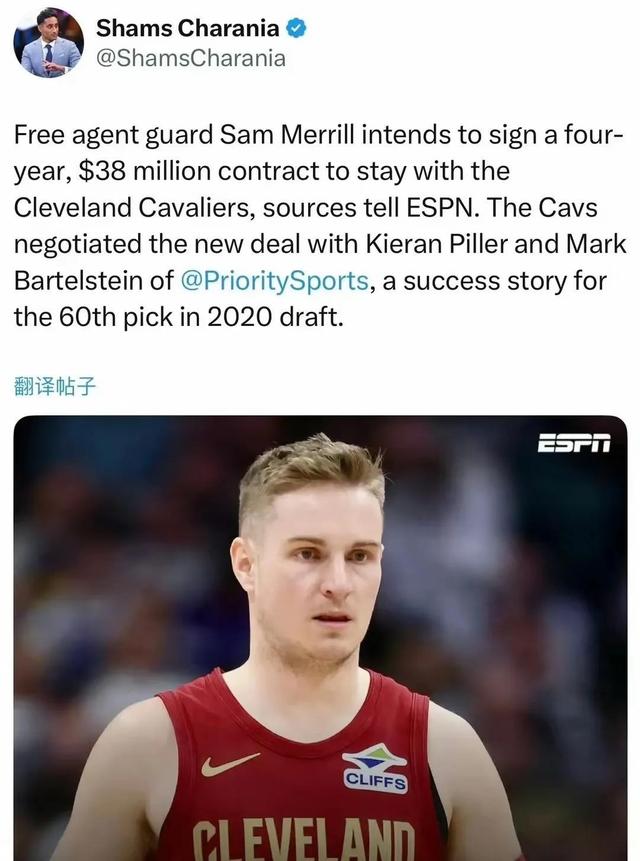Open the @PrioritySports mention link
This screenshot has height=861, width=640.
273,281
